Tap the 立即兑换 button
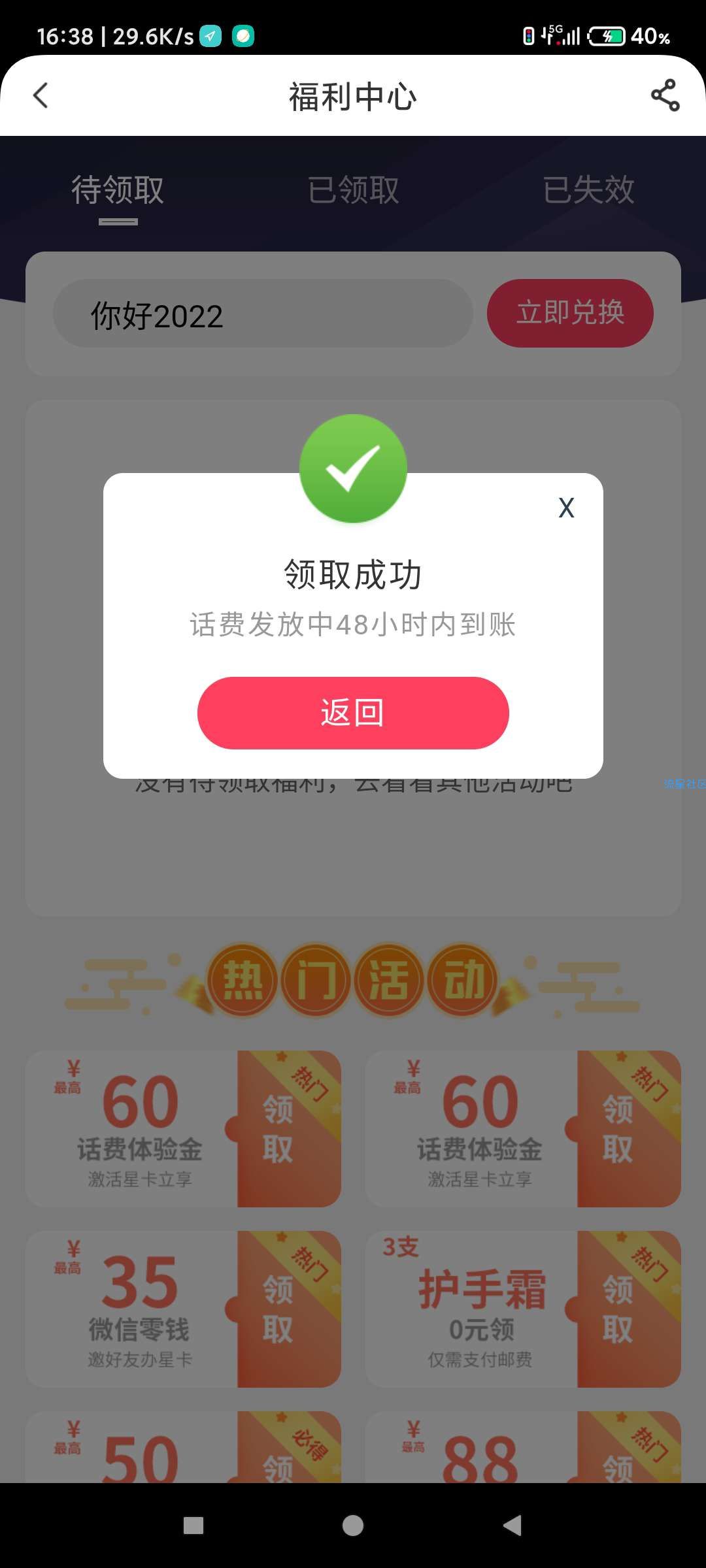The height and width of the screenshot is (1568, 706). click(570, 313)
